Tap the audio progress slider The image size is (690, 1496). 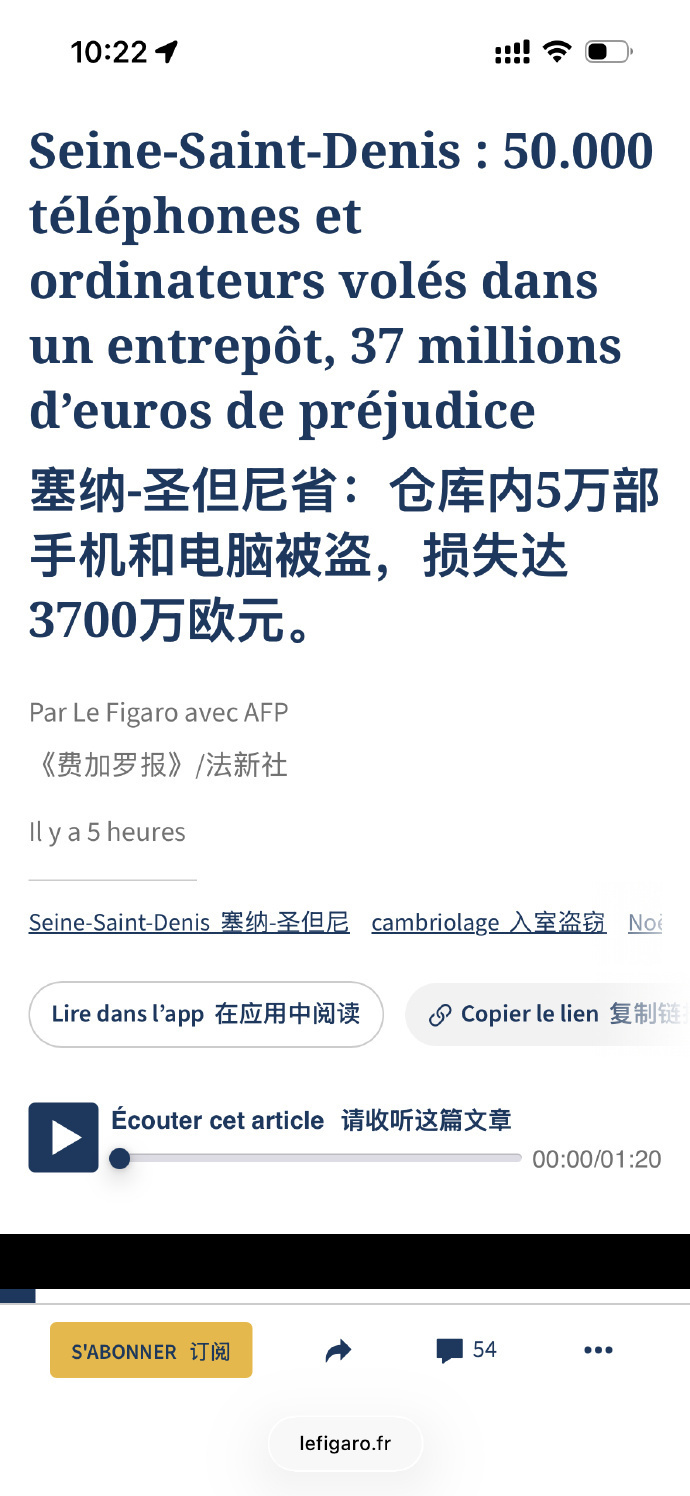[320, 1158]
